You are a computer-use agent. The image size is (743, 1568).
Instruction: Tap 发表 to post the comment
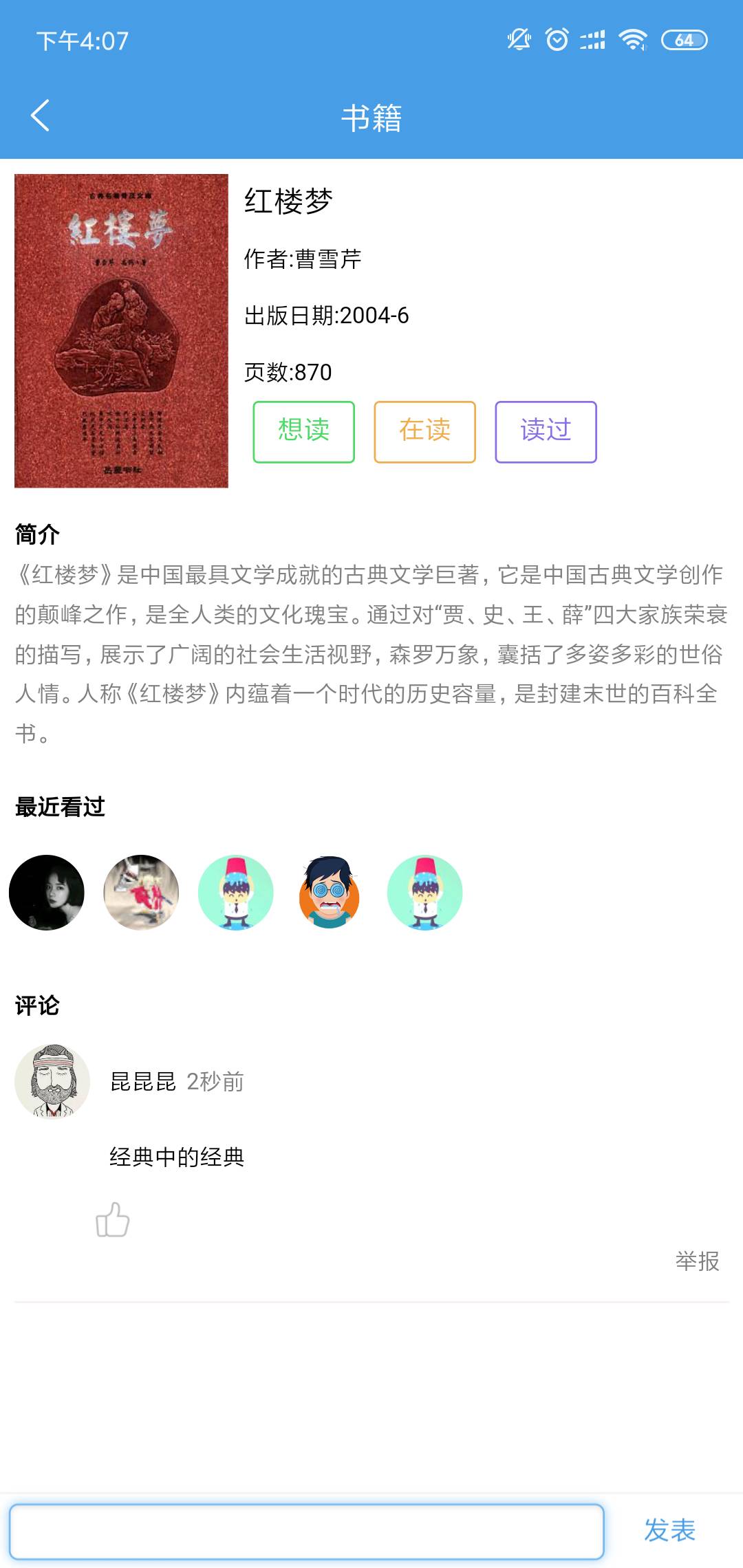(x=669, y=1531)
